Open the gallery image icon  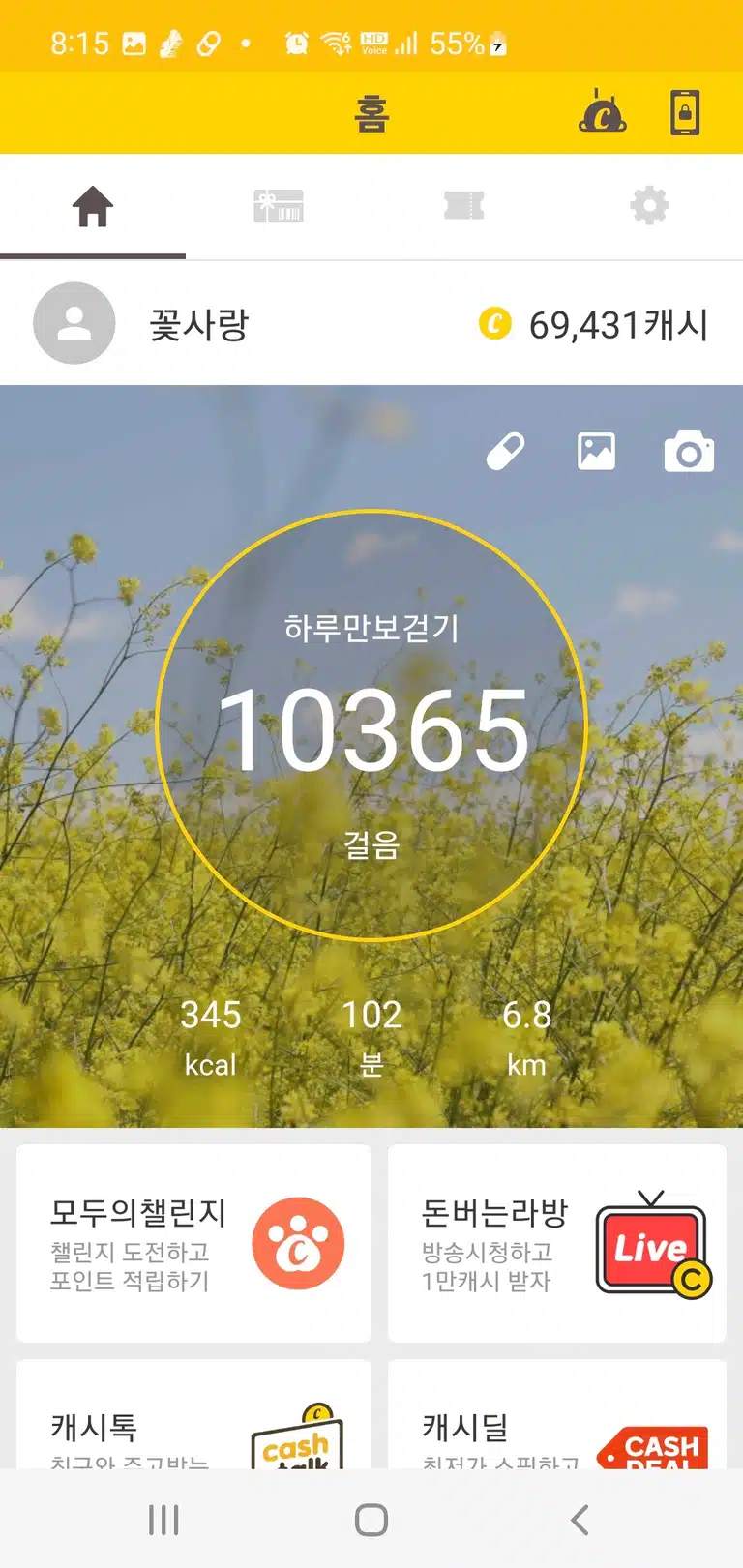point(596,452)
